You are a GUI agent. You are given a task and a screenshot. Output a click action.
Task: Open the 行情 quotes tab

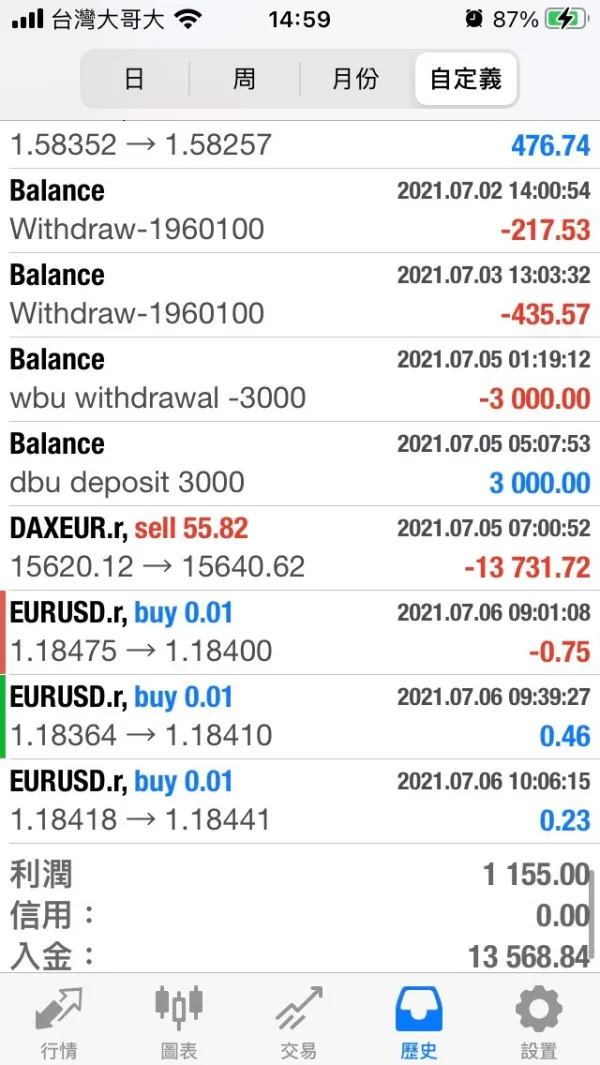coord(59,1020)
